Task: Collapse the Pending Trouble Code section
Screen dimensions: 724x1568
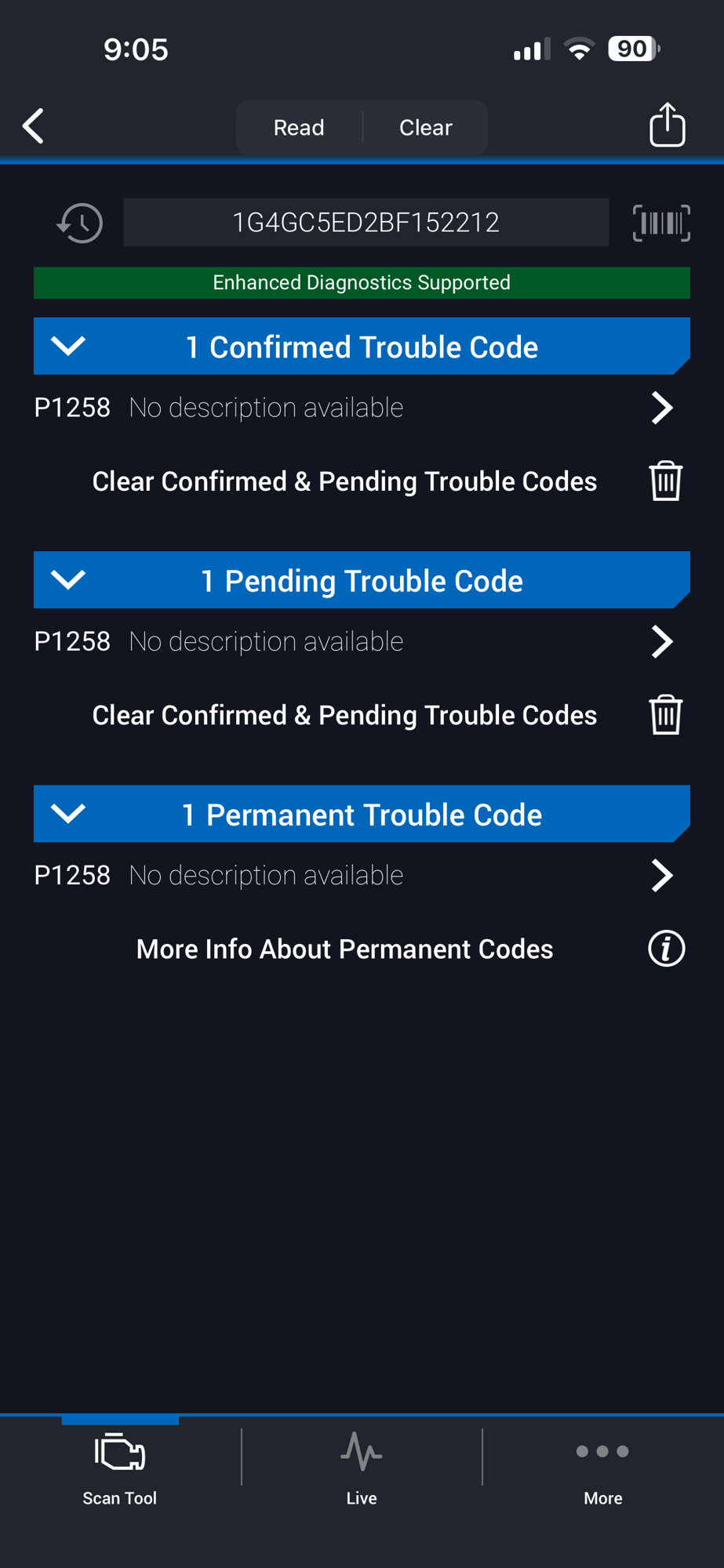Action: [x=362, y=580]
